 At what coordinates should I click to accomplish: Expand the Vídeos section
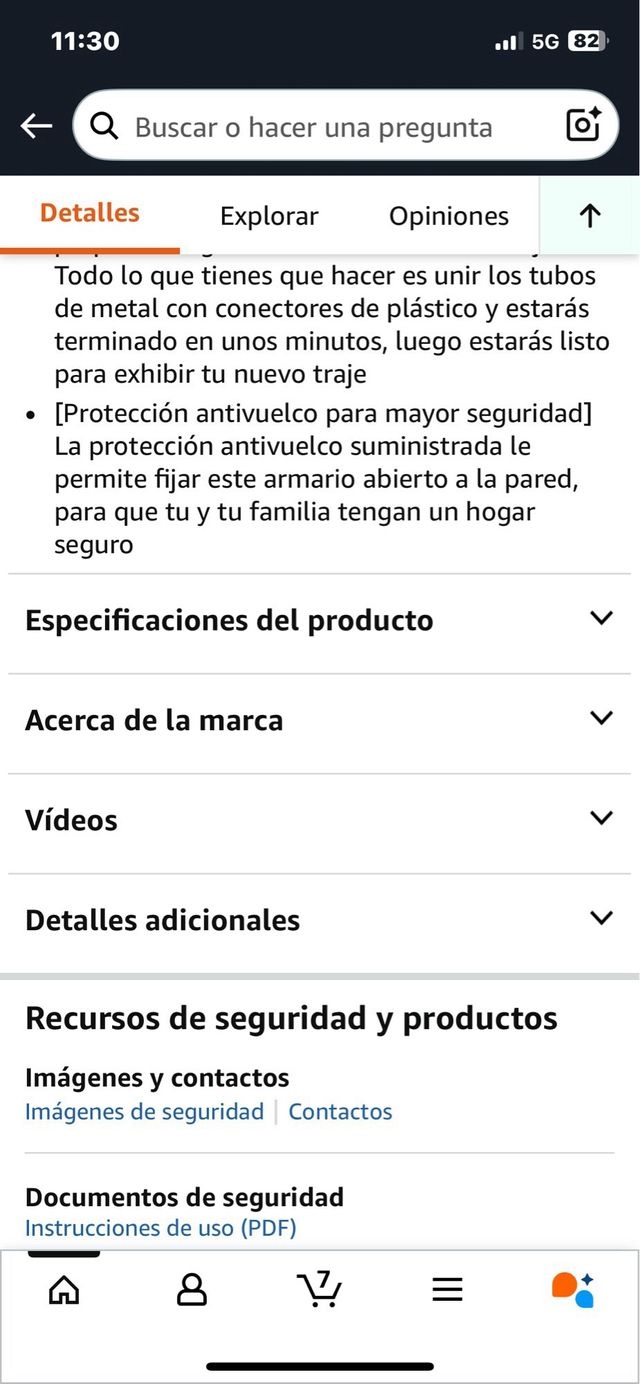[320, 821]
